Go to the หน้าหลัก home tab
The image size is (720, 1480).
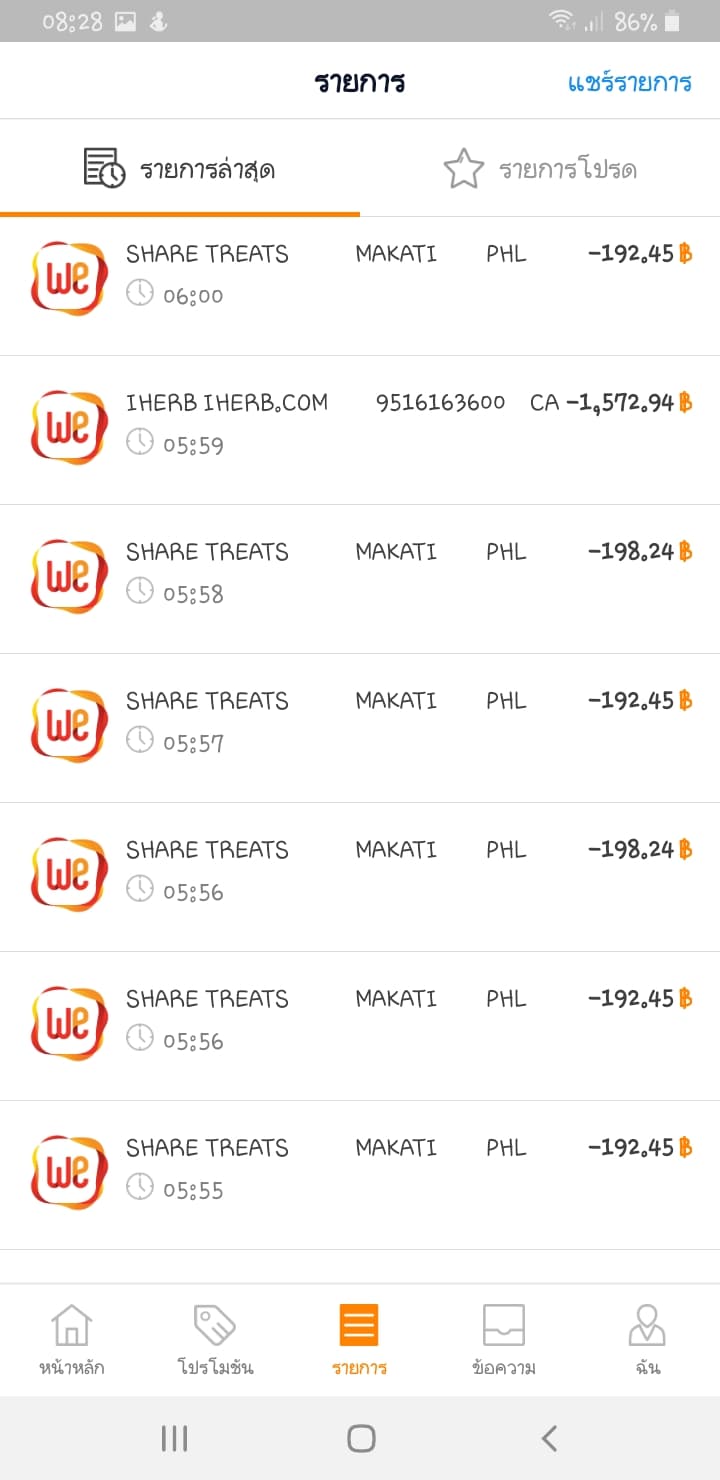pyautogui.click(x=72, y=1340)
